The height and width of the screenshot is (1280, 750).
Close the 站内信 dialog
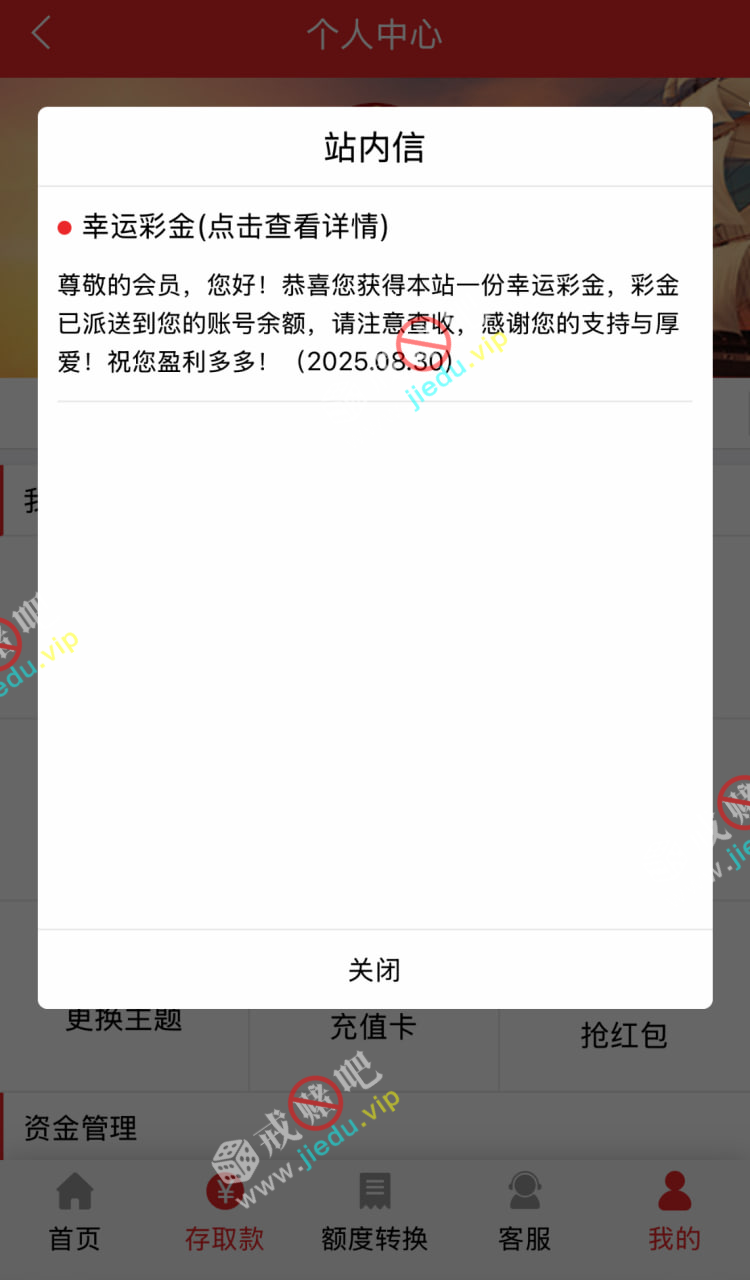374,969
